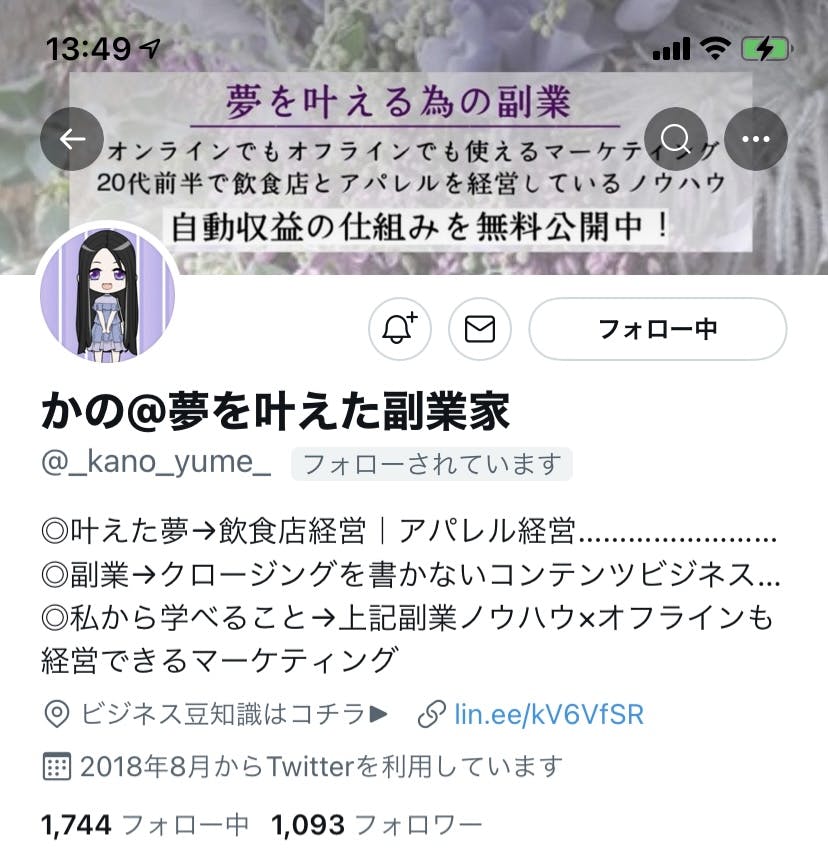Open the 1,744 フォロー中 list
Image resolution: width=828 pixels, height=860 pixels.
145,825
